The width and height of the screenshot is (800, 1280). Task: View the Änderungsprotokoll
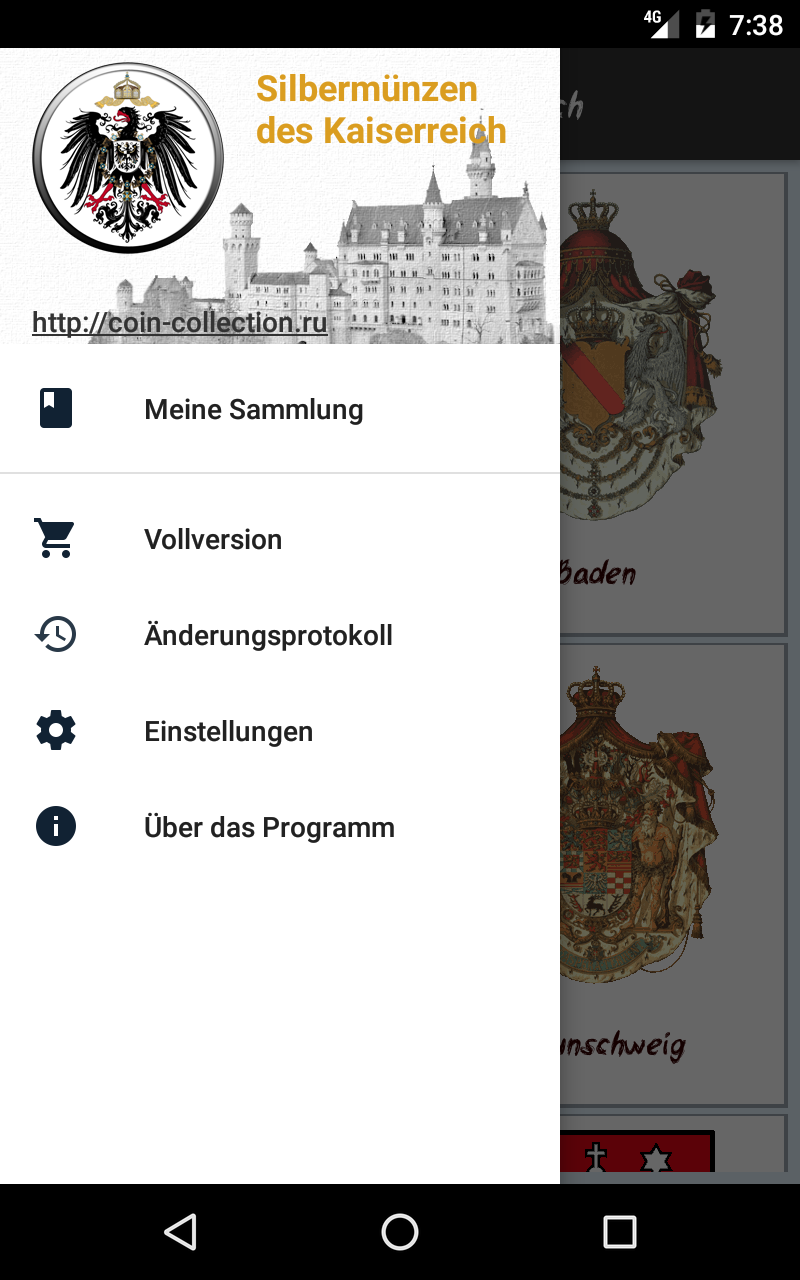[x=280, y=635]
